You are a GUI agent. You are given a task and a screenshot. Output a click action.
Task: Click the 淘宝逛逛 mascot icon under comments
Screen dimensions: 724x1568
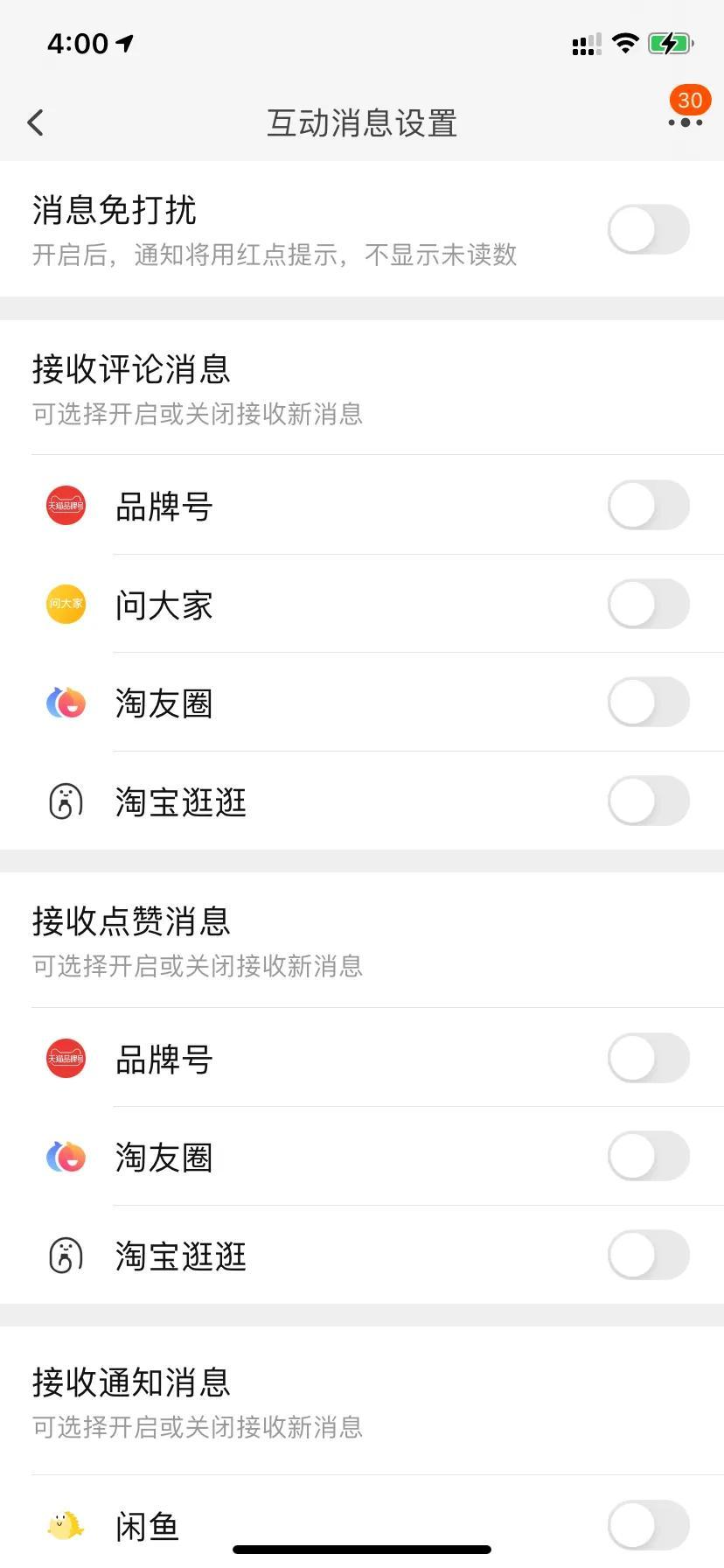click(65, 801)
